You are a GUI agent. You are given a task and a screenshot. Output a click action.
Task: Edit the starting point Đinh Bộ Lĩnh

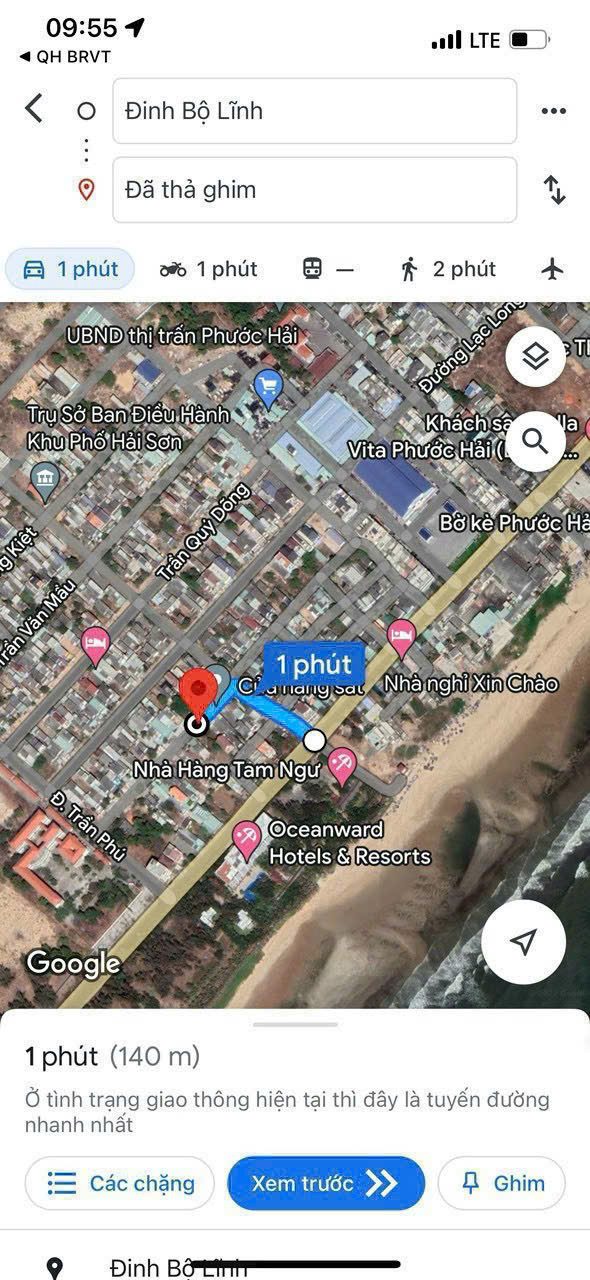(x=315, y=111)
